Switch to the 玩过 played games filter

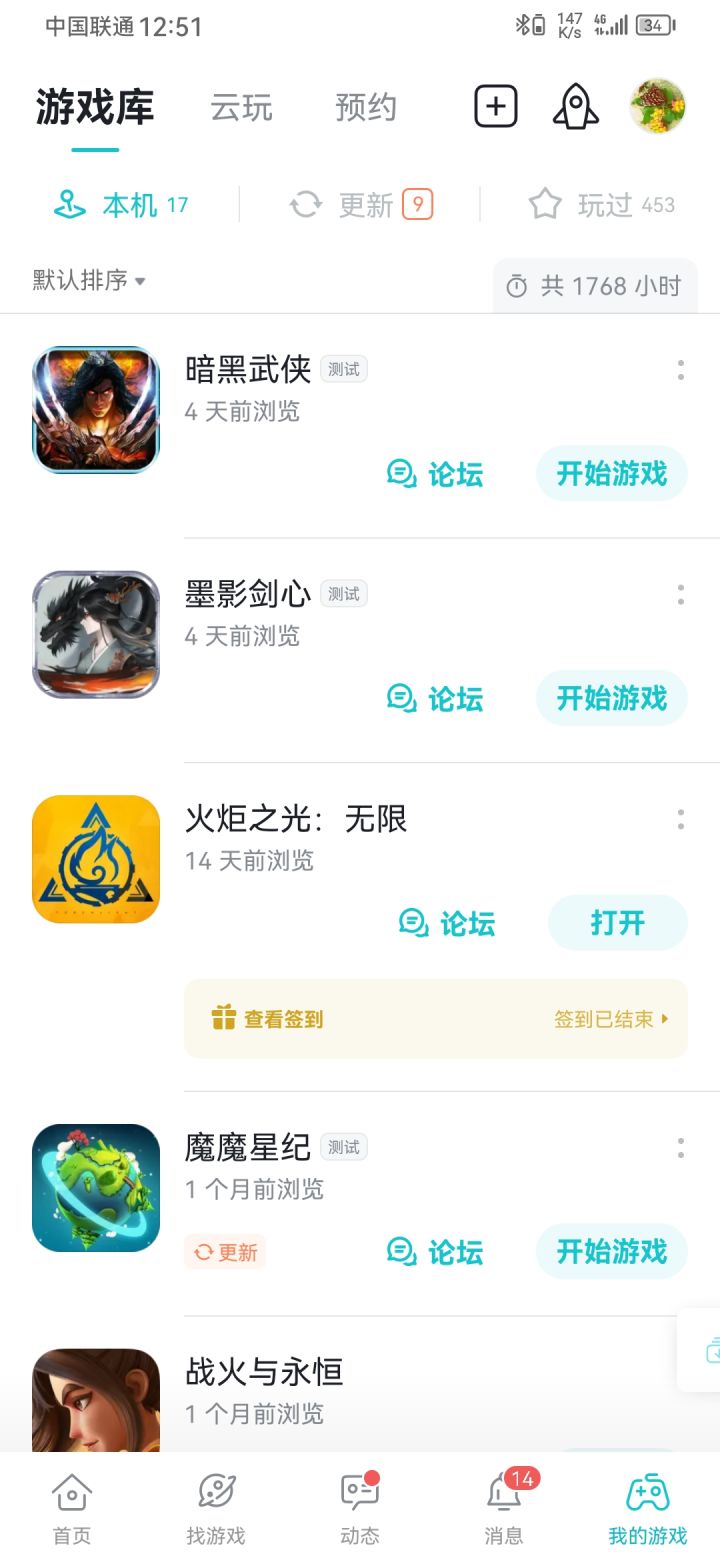click(600, 204)
